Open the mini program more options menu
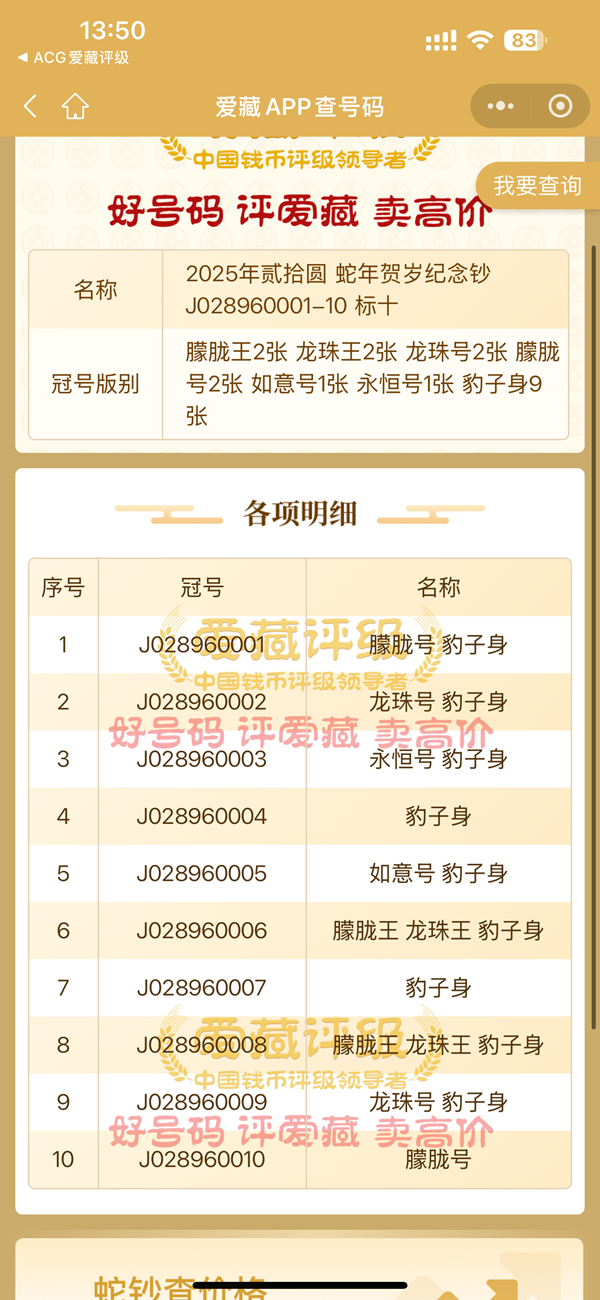Screen dimensions: 600x1300 [500, 106]
